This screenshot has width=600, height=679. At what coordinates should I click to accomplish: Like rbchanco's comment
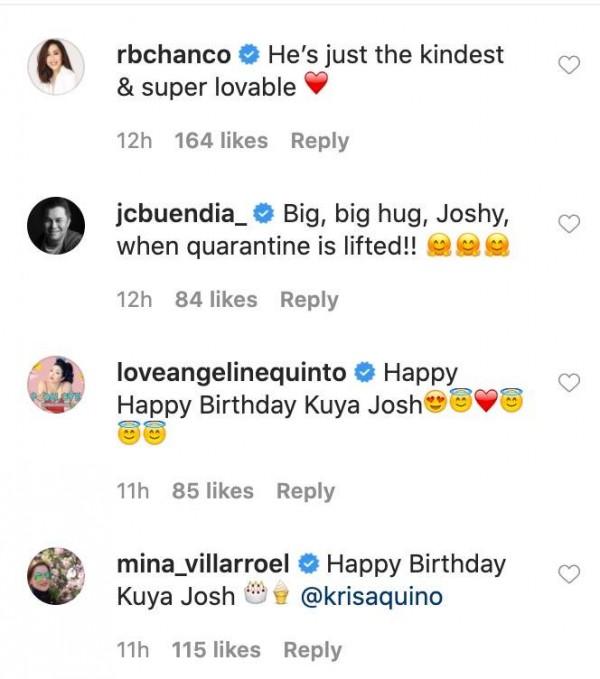click(x=568, y=66)
